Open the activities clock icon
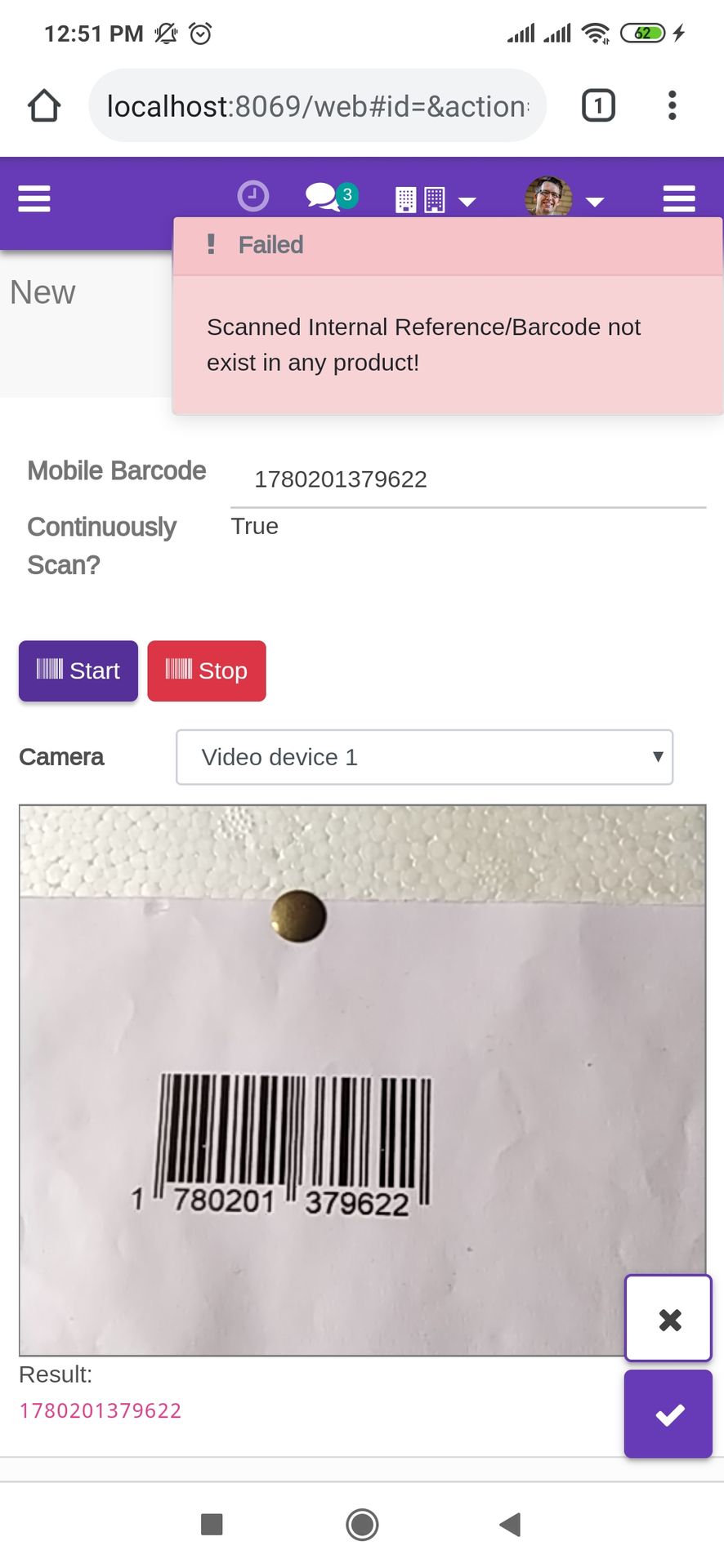 point(253,197)
